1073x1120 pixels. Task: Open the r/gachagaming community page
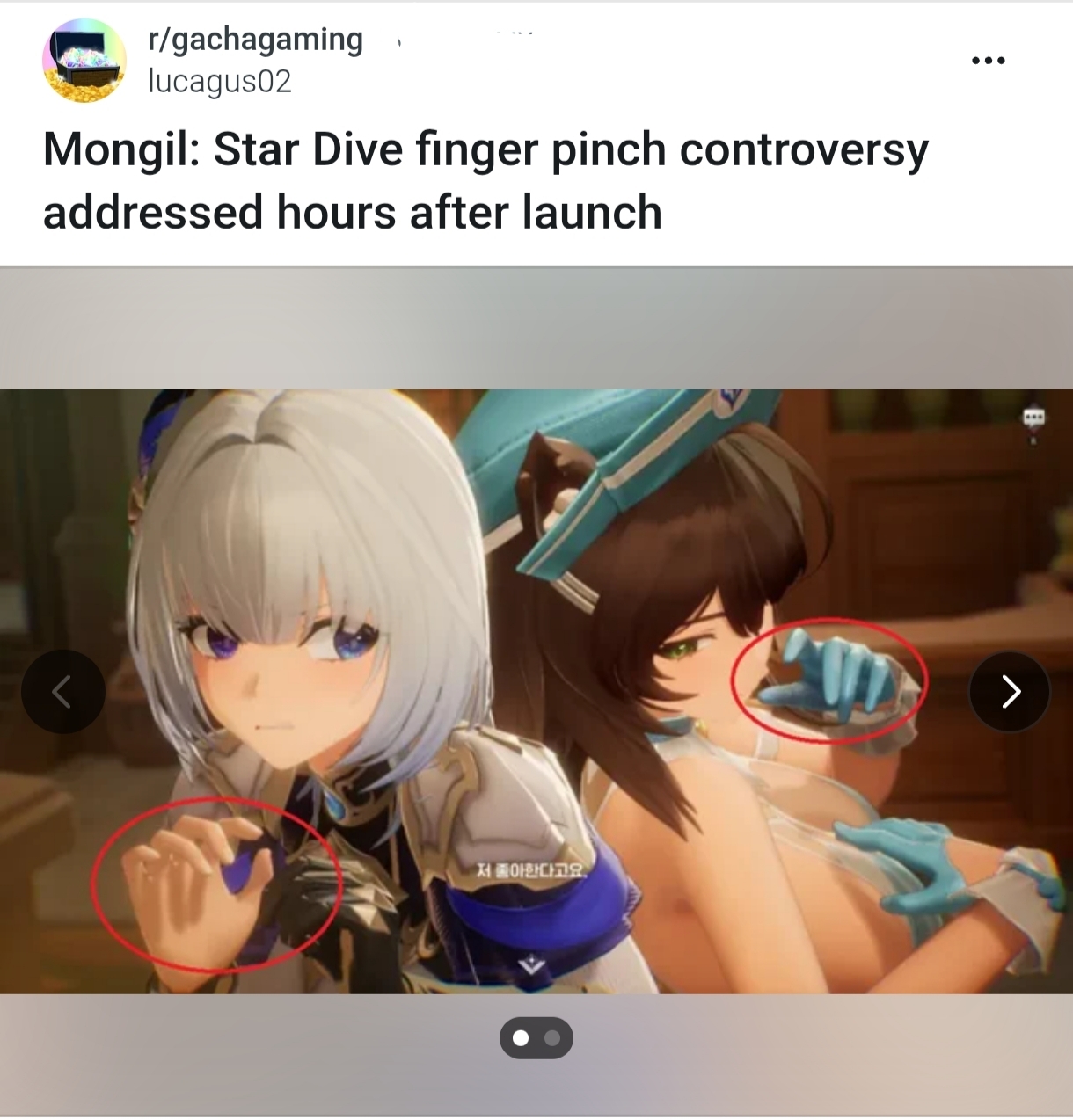[255, 40]
